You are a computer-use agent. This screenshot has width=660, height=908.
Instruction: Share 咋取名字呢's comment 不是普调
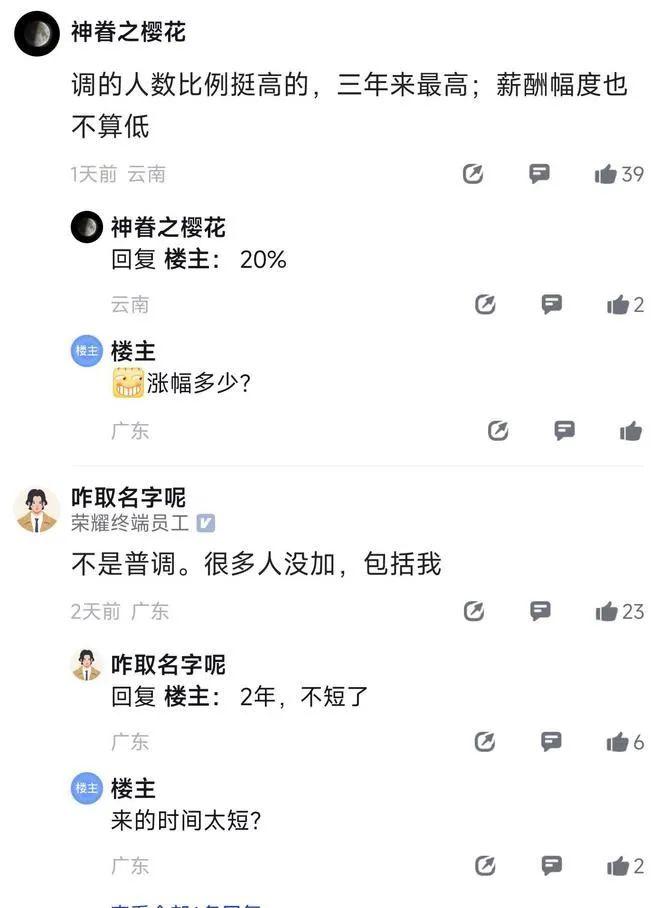tap(474, 611)
